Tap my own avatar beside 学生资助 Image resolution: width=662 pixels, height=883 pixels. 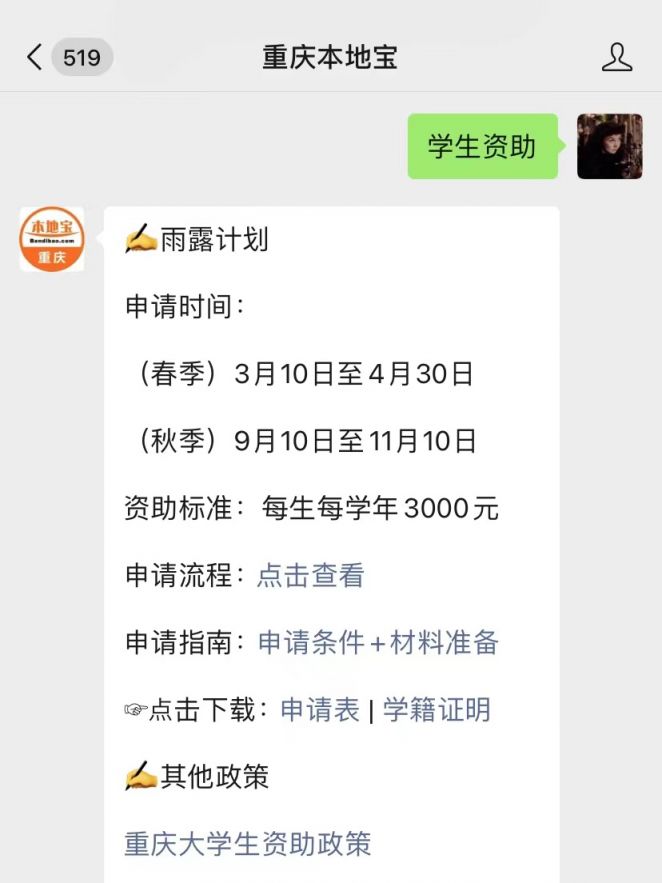point(609,147)
